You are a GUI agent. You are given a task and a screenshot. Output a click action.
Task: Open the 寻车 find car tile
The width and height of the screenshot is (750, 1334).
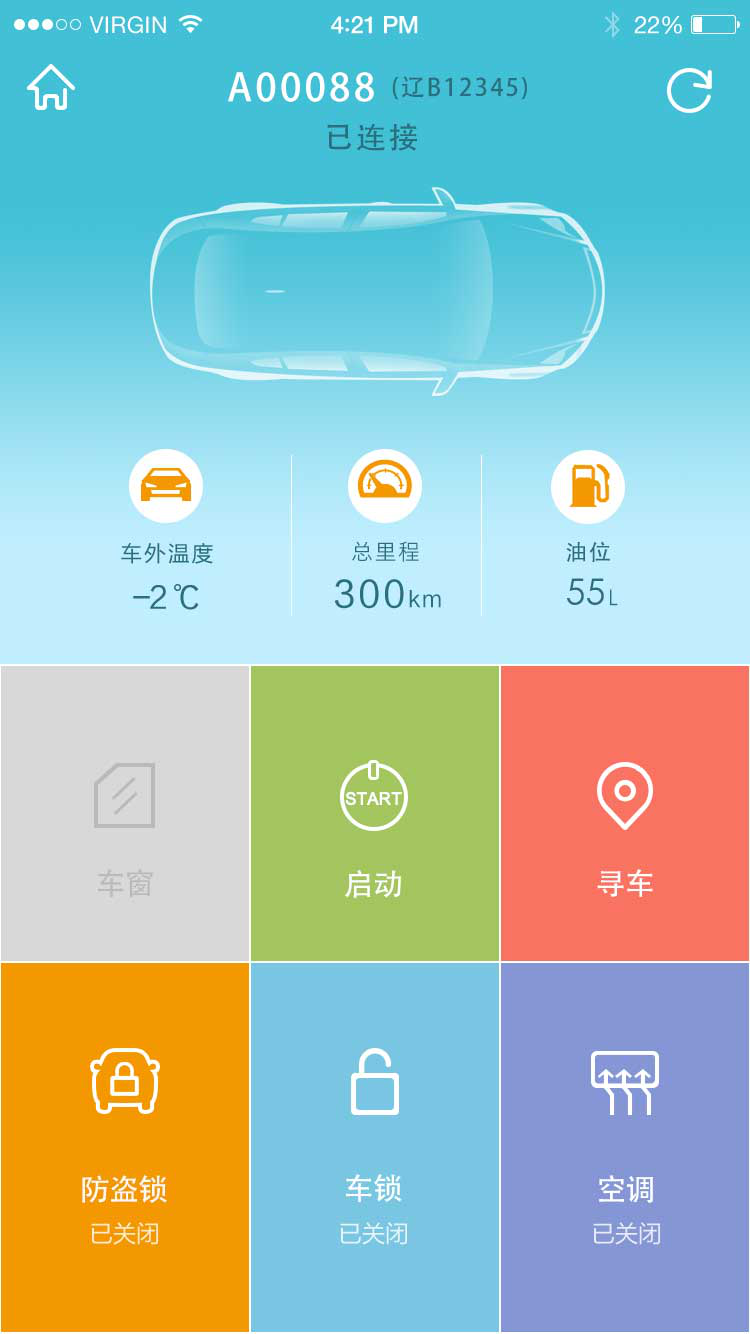click(625, 813)
